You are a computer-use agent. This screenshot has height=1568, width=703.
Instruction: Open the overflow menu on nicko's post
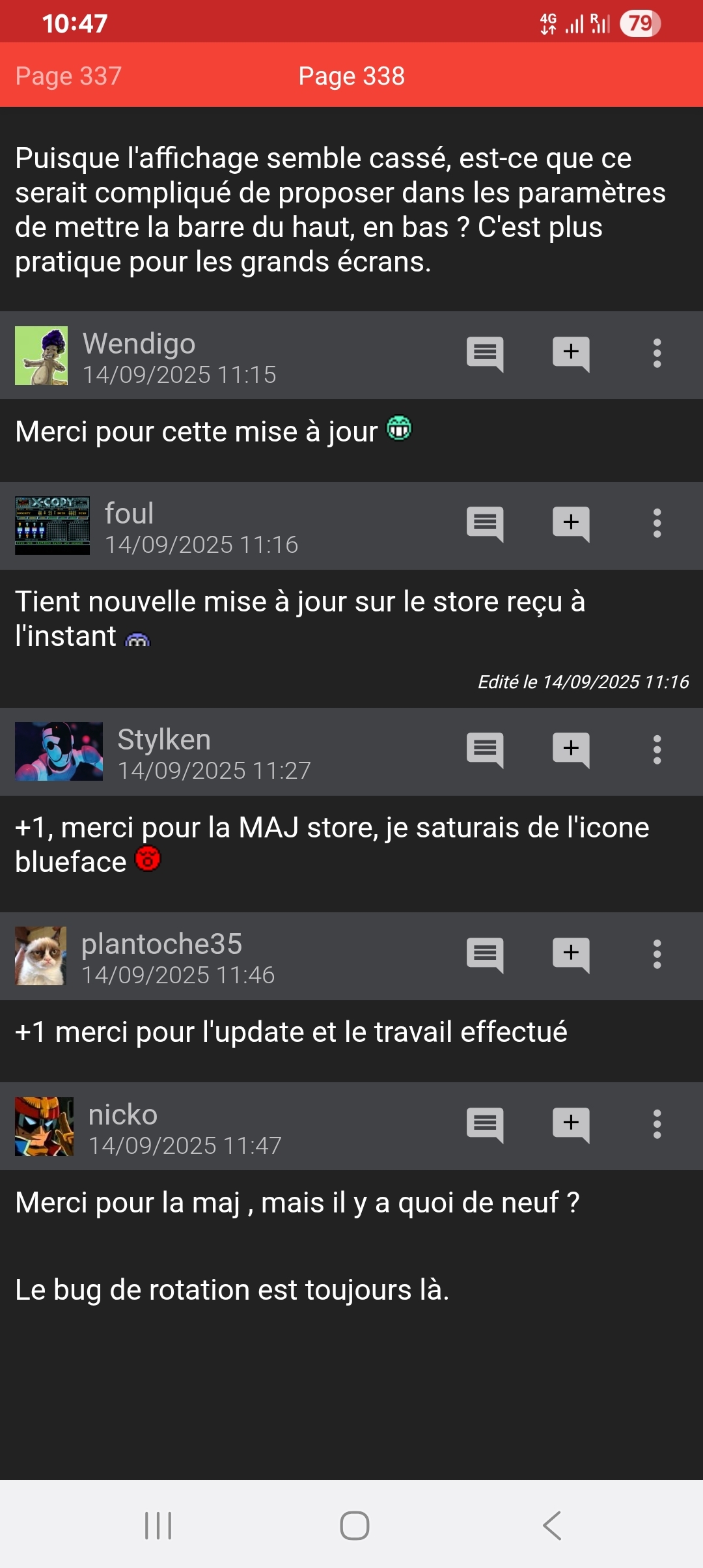(x=657, y=1125)
